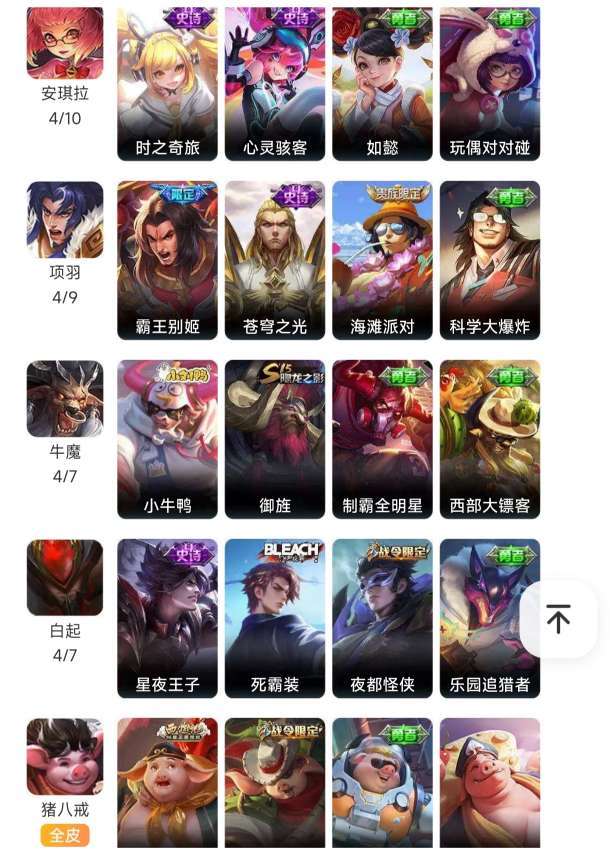View the 如懿 skin card
The width and height of the screenshot is (610, 851).
click(x=382, y=84)
